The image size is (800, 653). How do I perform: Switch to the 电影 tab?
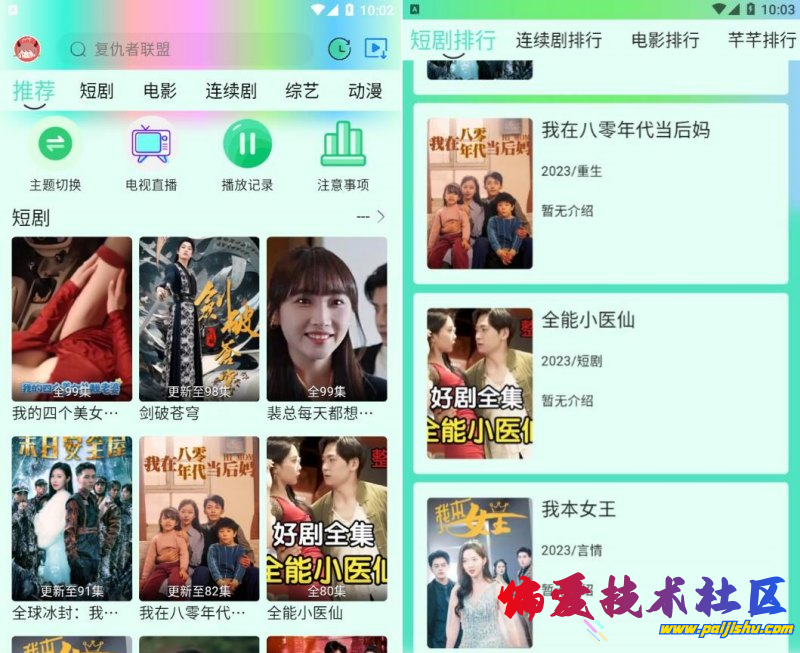tap(160, 91)
